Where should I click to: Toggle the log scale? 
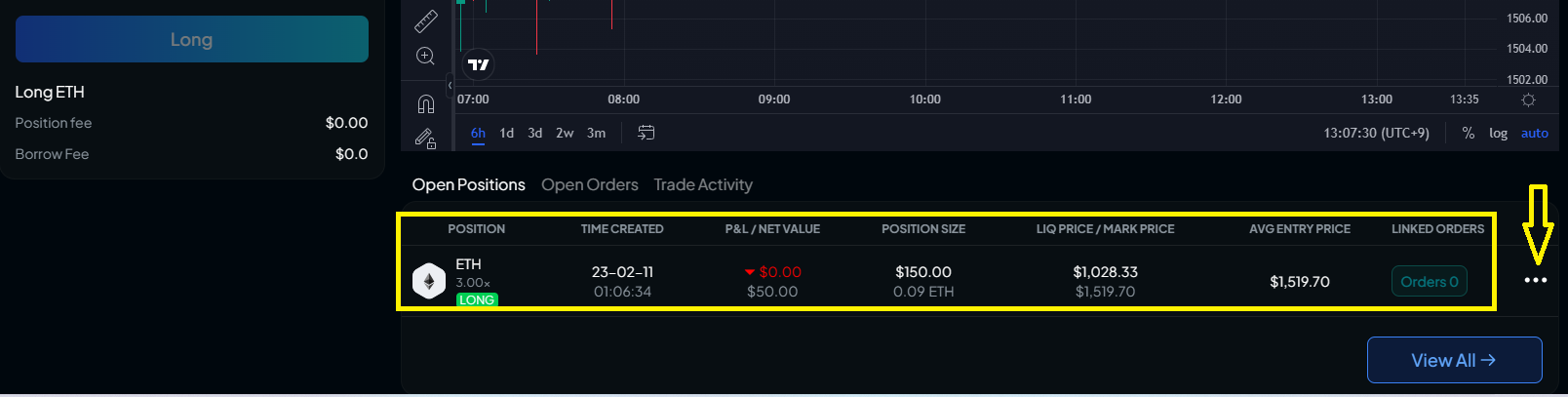[1498, 133]
